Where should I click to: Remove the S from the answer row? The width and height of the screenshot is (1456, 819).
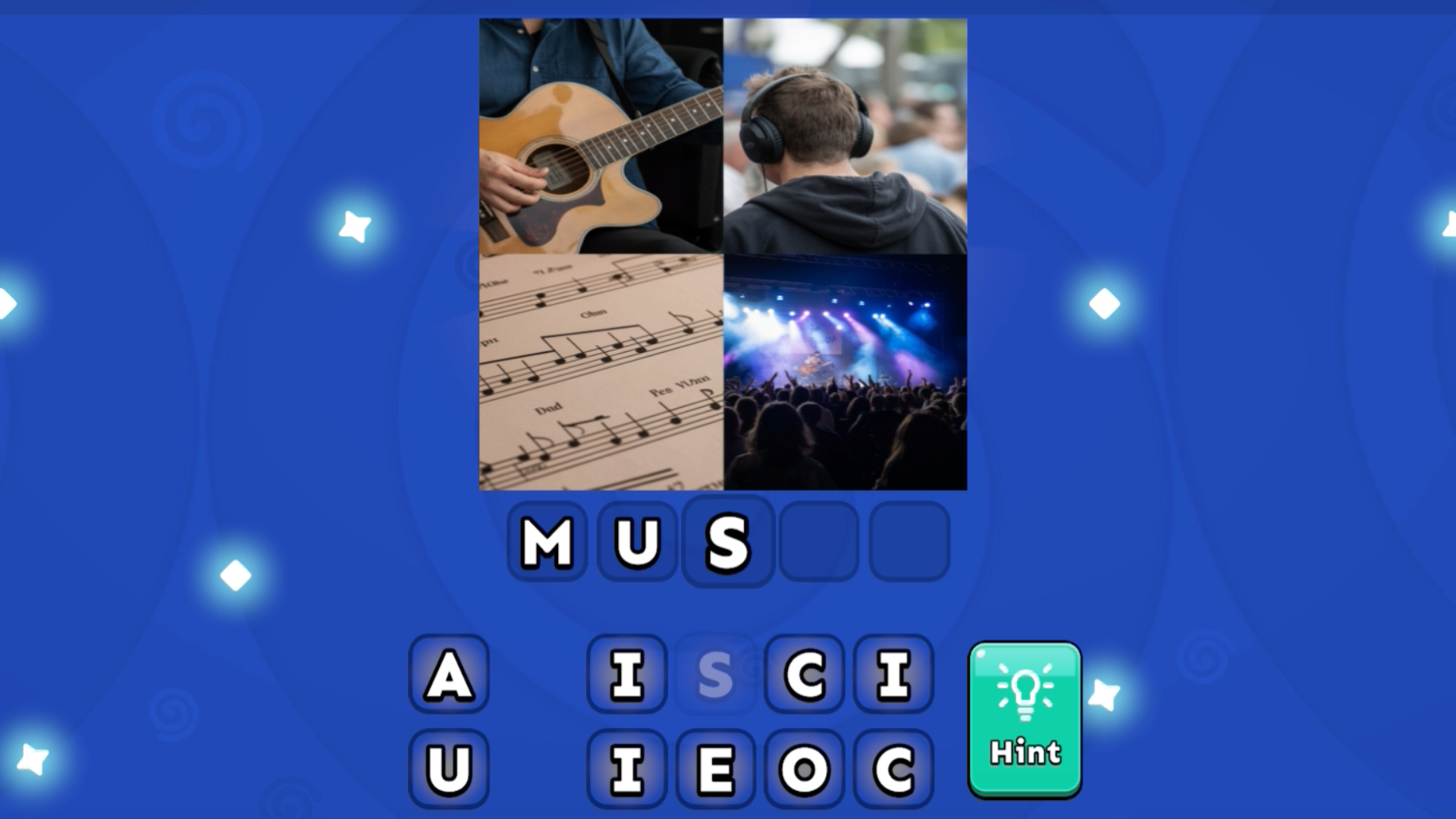pyautogui.click(x=727, y=541)
